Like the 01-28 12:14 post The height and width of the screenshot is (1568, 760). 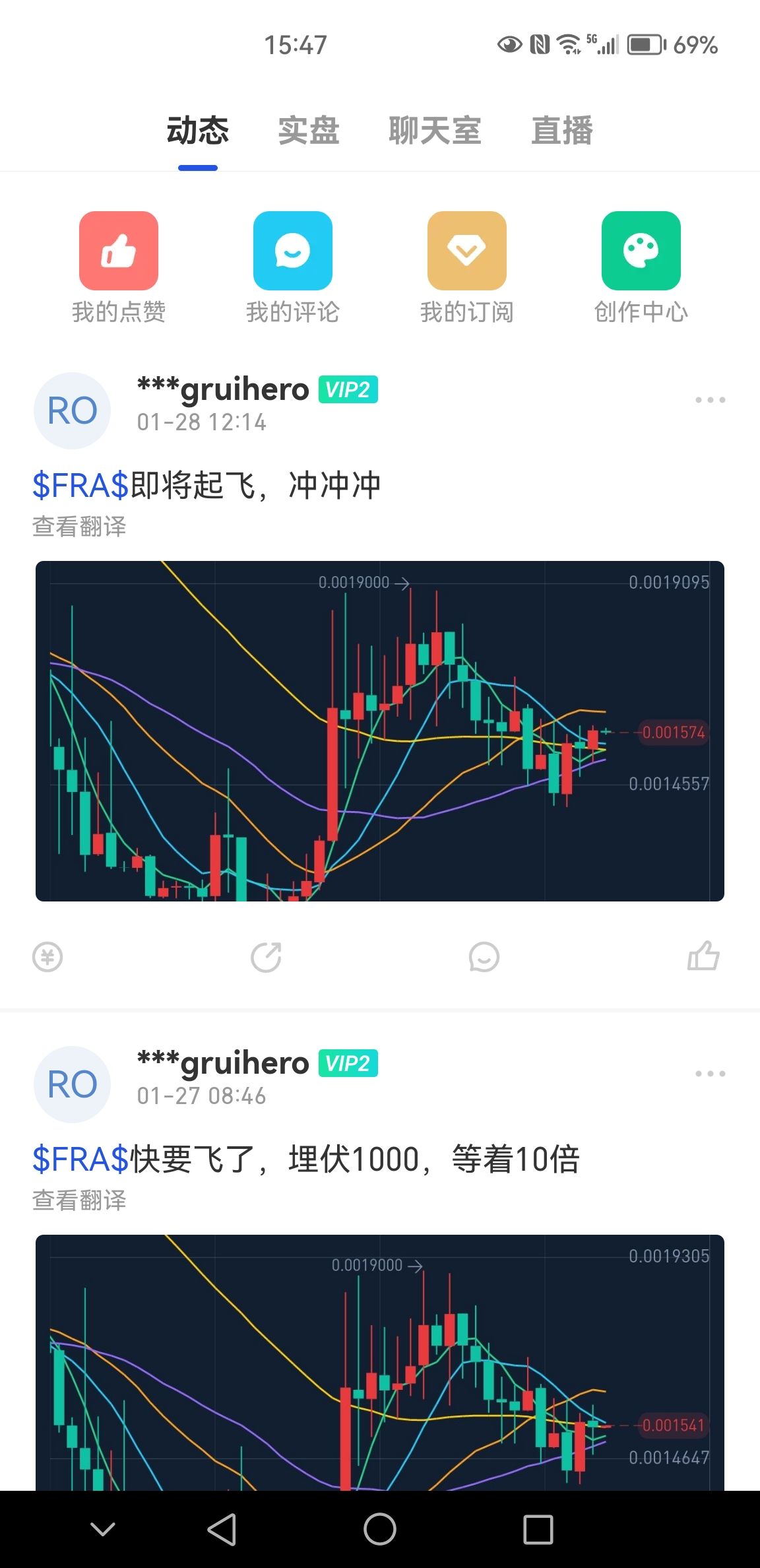tap(703, 956)
